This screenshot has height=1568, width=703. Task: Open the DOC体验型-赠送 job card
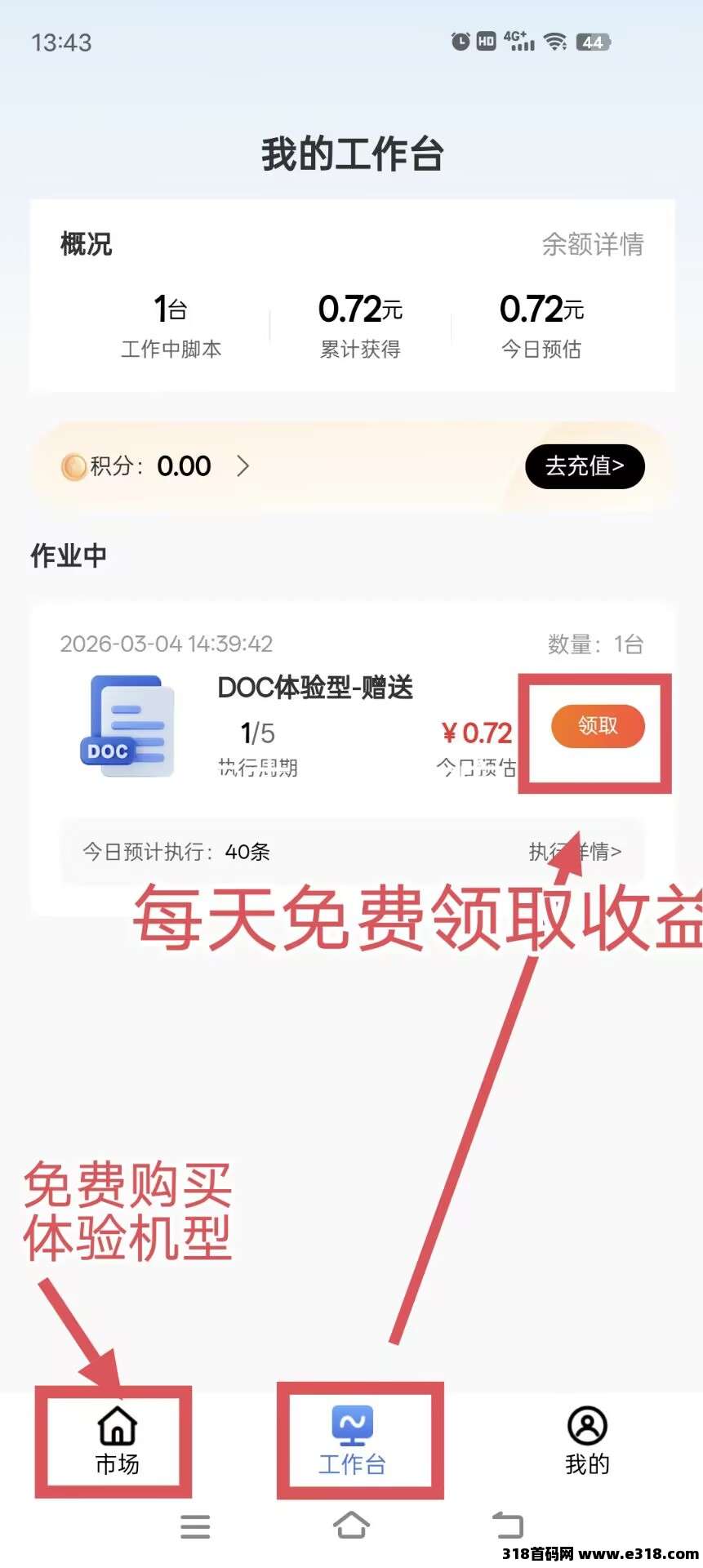click(314, 688)
